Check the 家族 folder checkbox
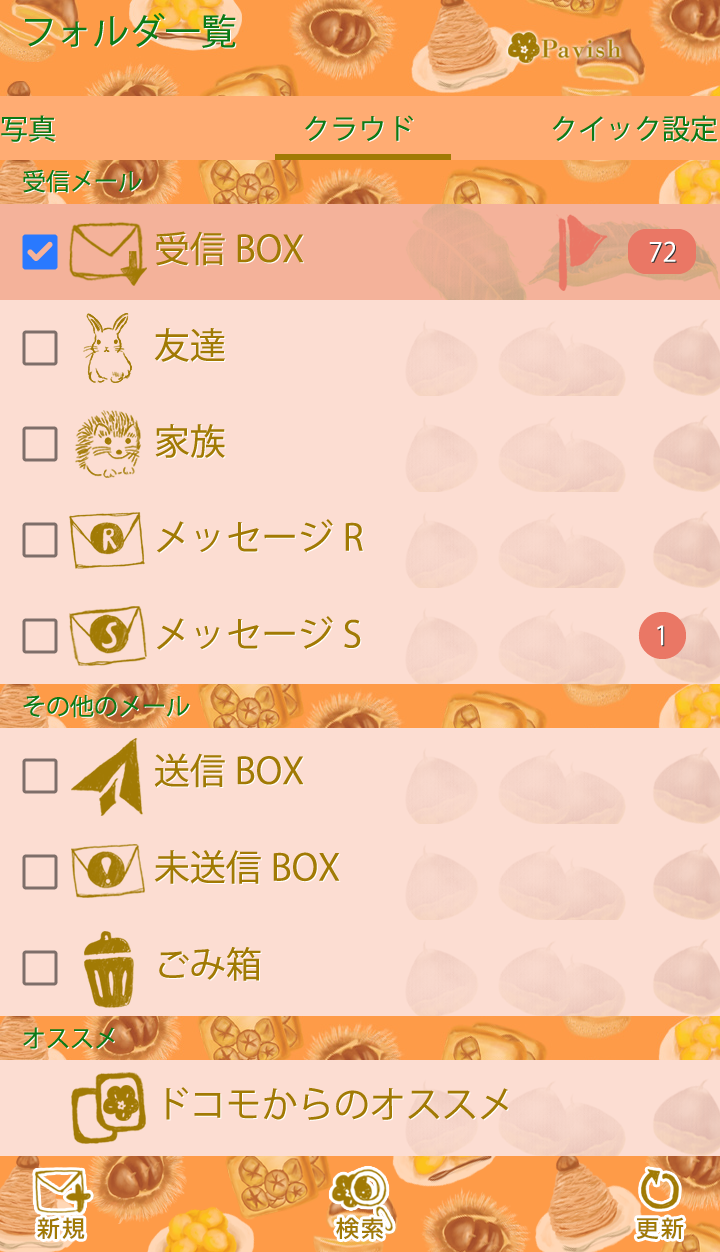The image size is (720, 1252). (40, 444)
